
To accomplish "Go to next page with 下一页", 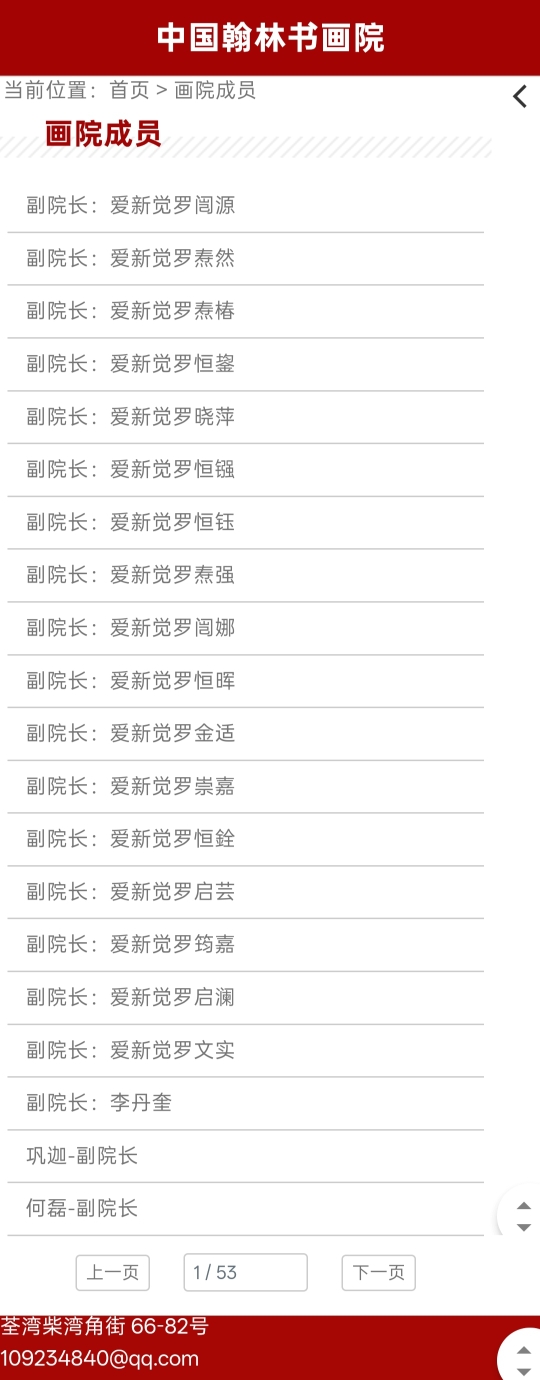I will click(379, 1273).
